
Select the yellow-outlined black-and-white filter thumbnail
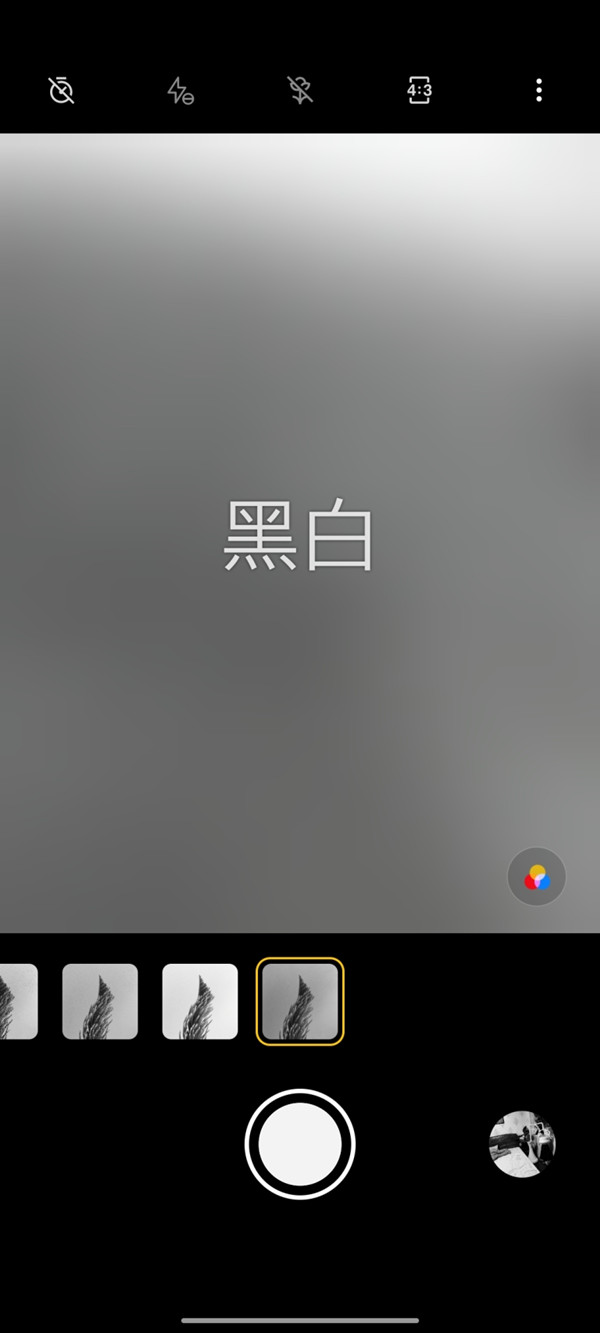click(x=300, y=1001)
